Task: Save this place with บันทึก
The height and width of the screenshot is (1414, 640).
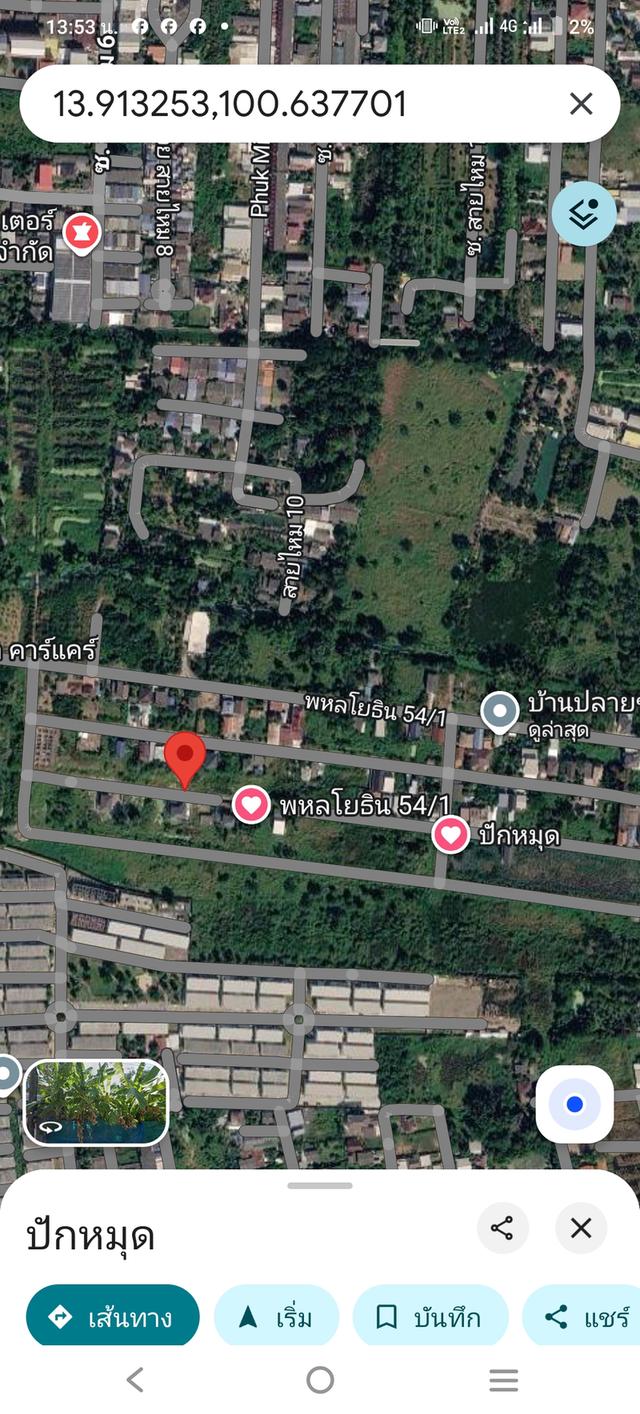Action: (430, 1317)
